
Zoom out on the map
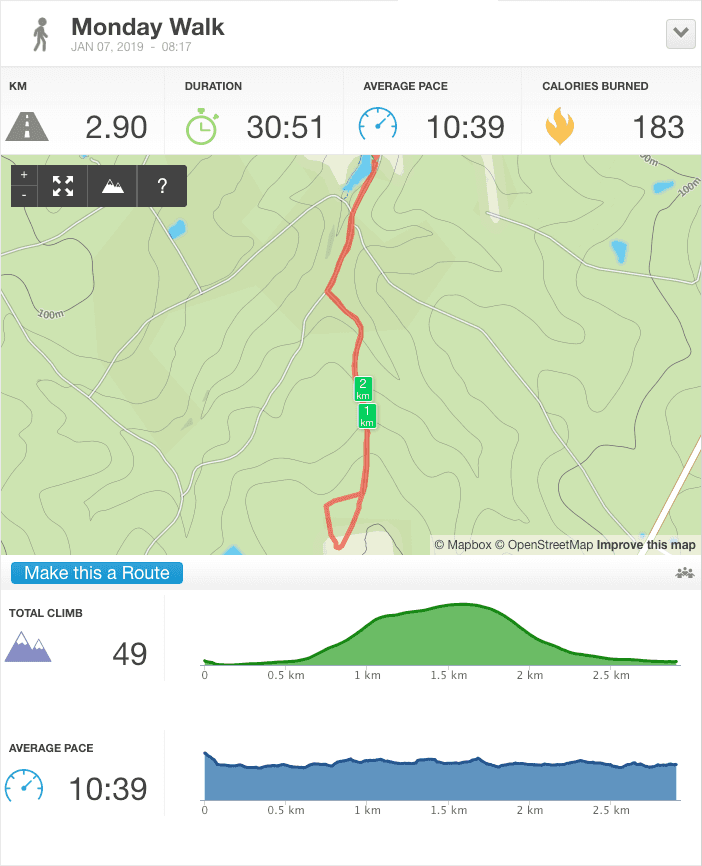(24, 196)
